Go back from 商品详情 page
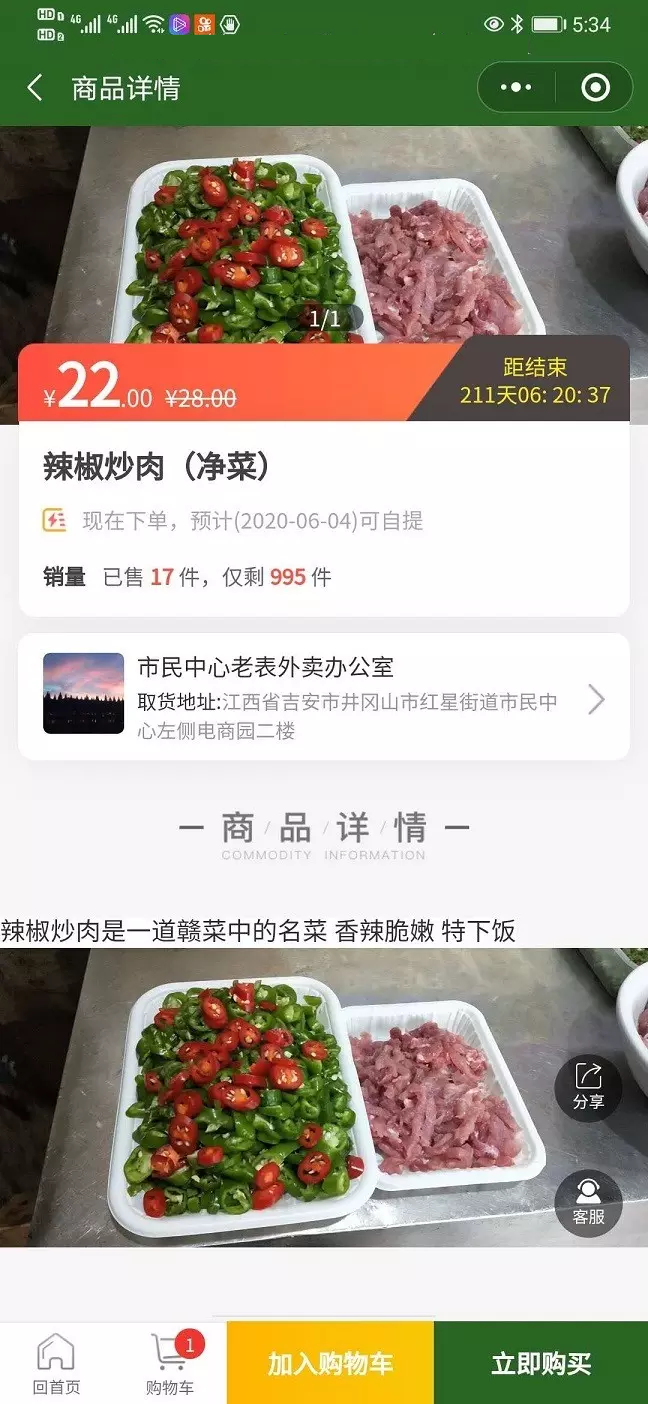 35,88
